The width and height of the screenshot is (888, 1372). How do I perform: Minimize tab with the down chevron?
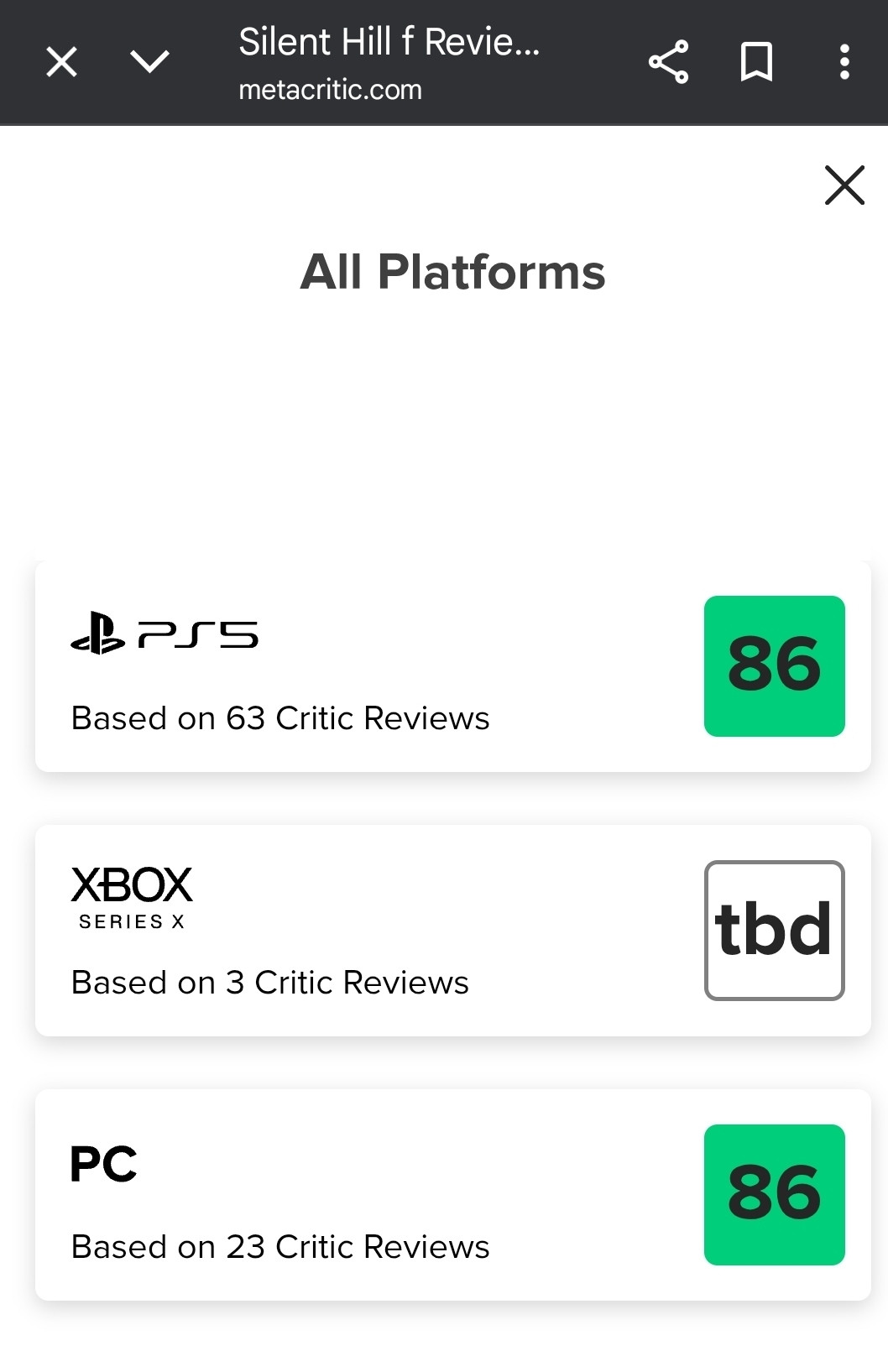(150, 62)
